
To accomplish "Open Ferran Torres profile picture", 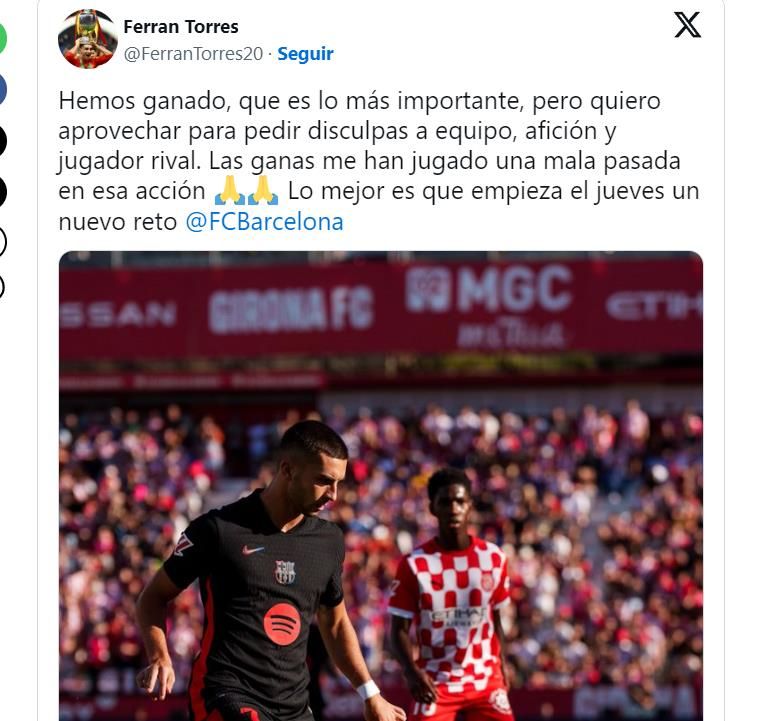I will click(x=87, y=39).
